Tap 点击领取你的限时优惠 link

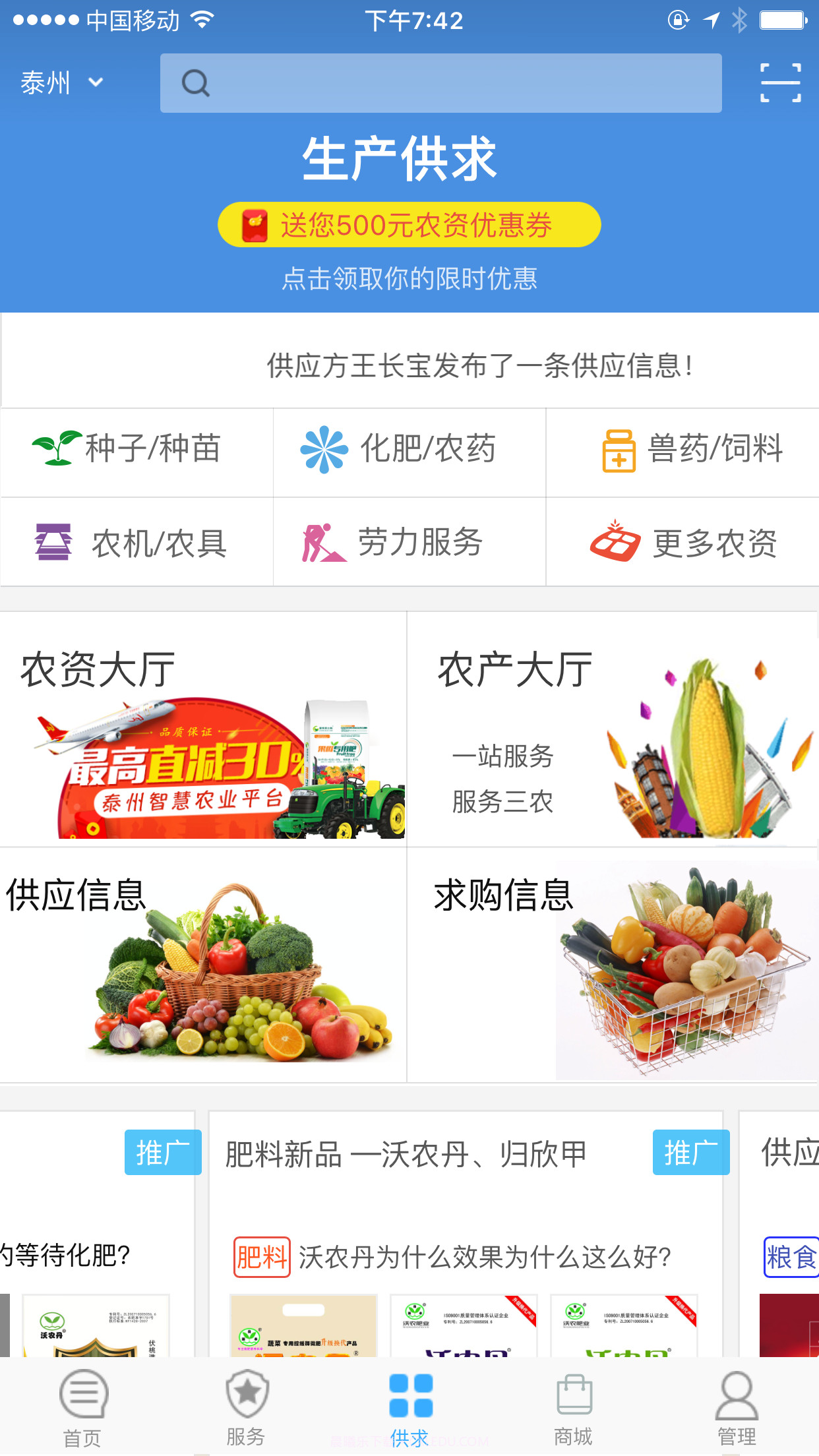[x=409, y=279]
